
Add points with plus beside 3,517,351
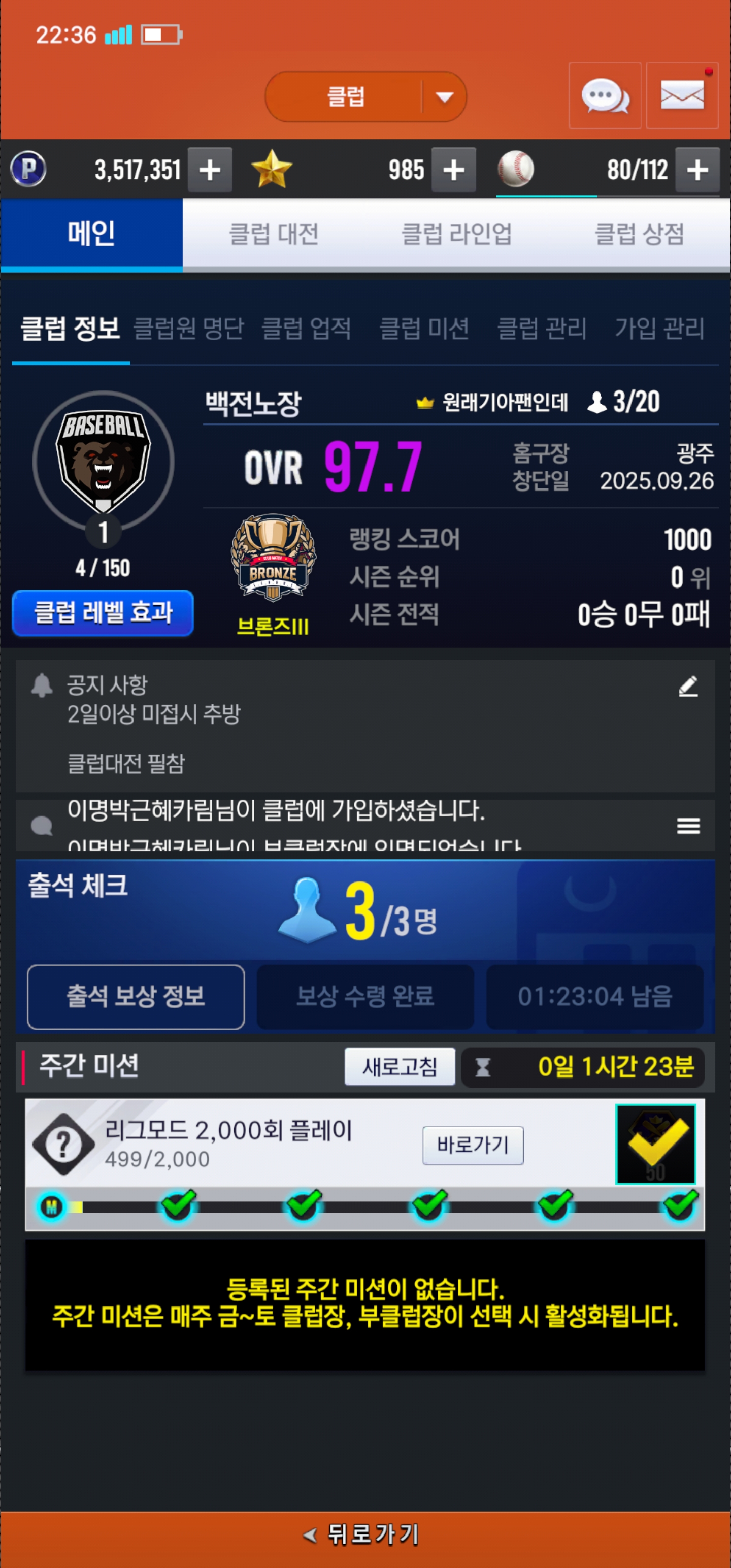pyautogui.click(x=210, y=170)
